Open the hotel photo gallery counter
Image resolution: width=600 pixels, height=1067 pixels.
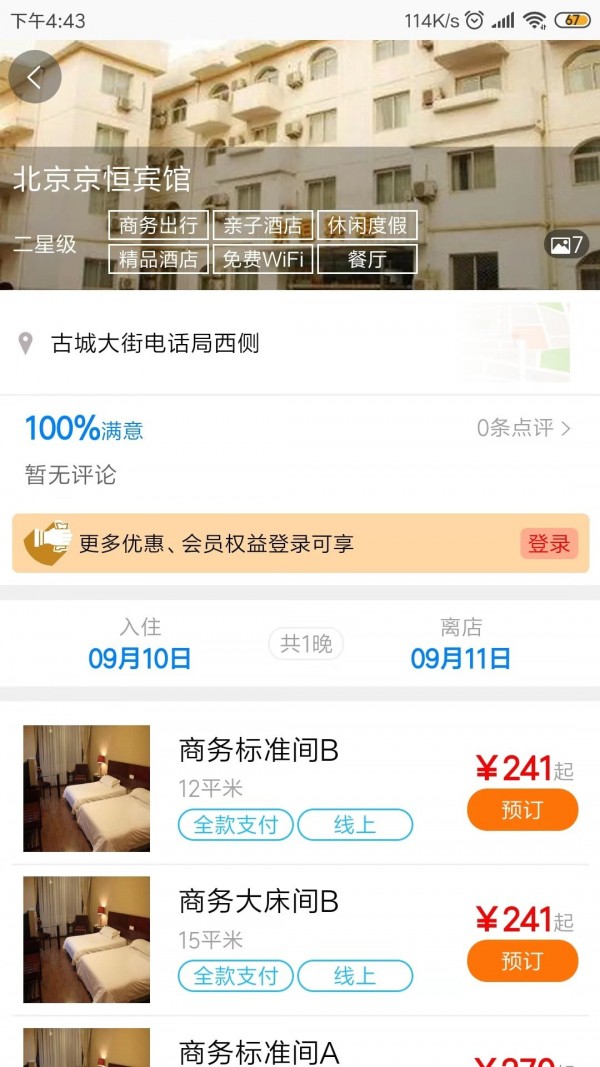pos(567,244)
